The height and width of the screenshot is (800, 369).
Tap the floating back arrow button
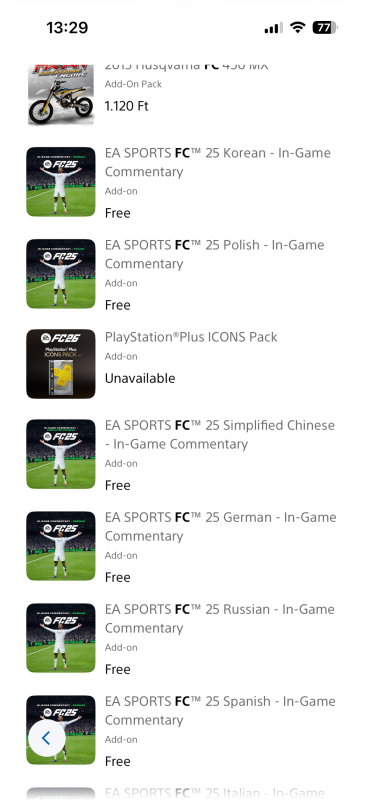[x=46, y=738]
